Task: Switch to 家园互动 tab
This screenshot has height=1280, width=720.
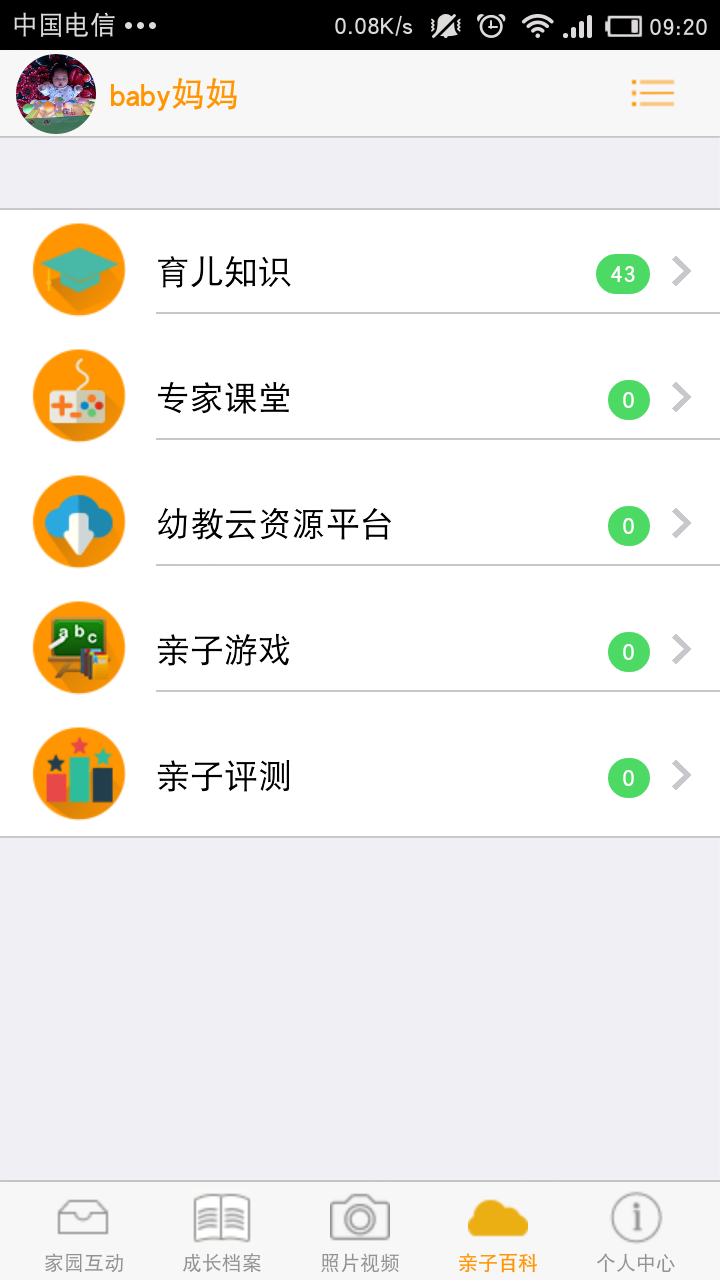Action: coord(84,1232)
